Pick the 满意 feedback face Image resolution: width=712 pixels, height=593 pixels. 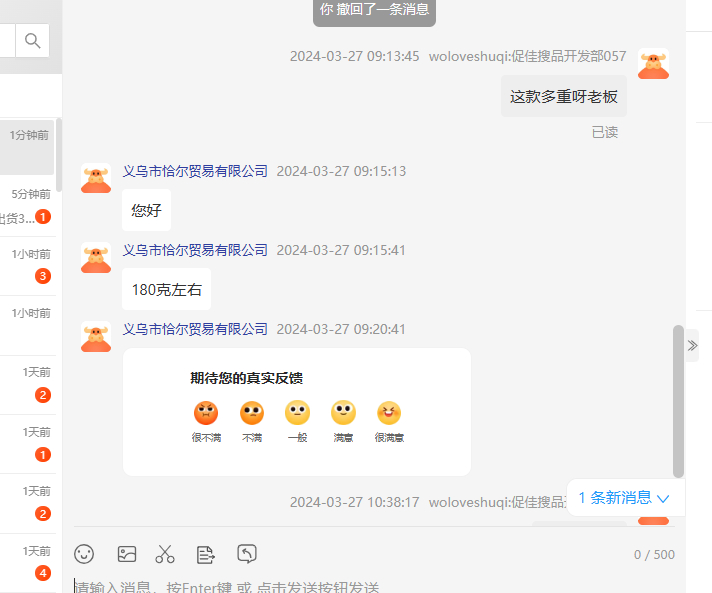(x=343, y=412)
